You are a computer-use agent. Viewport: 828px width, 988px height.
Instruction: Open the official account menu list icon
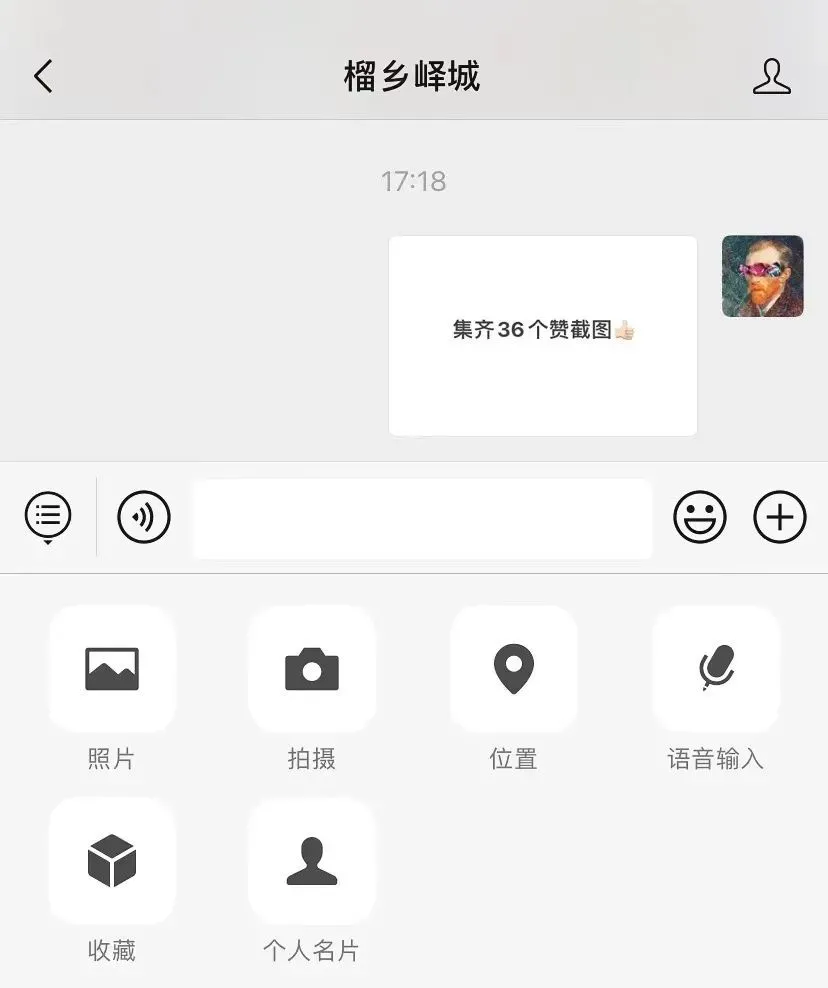click(48, 517)
